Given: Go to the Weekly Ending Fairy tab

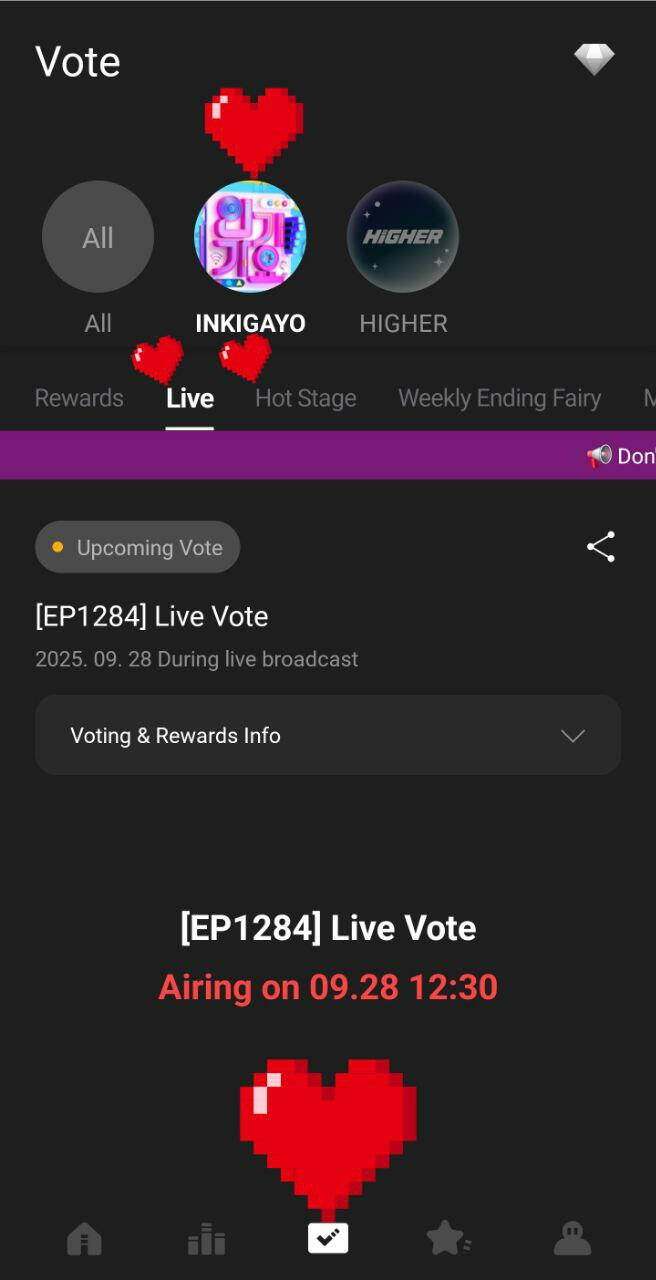Looking at the screenshot, I should [499, 398].
